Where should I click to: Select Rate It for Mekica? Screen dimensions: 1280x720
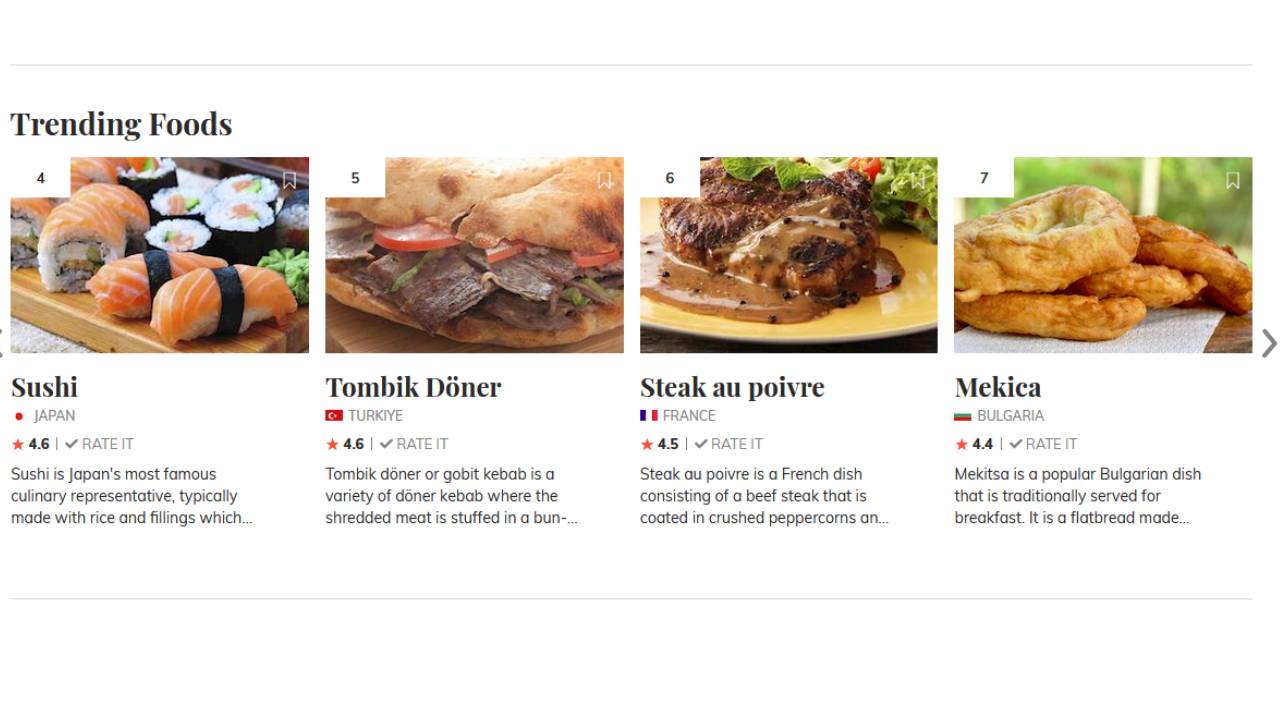pos(1042,444)
